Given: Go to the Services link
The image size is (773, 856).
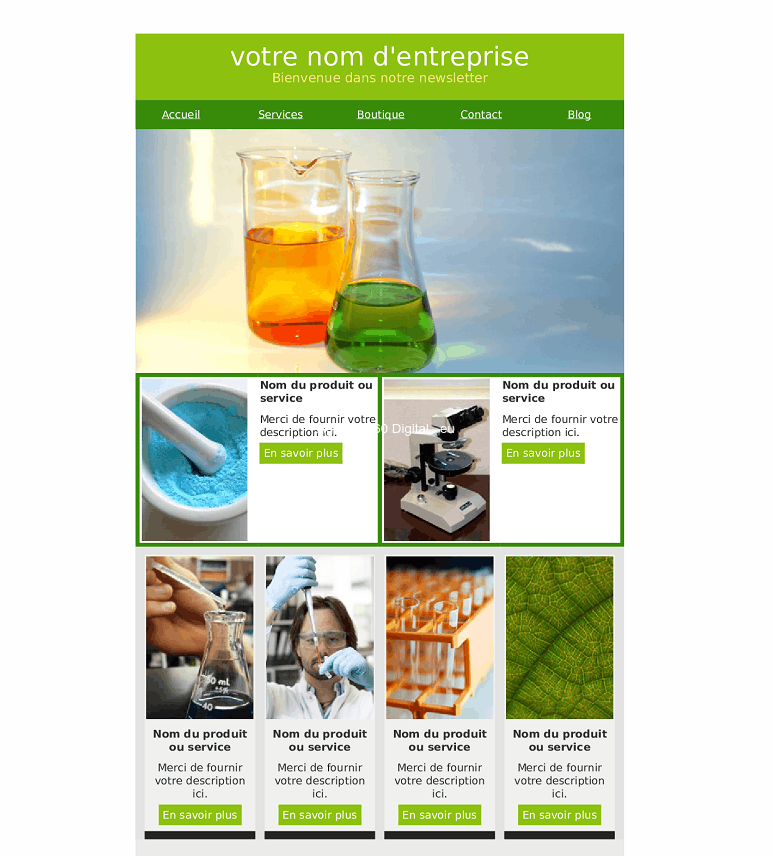Looking at the screenshot, I should 280,115.
